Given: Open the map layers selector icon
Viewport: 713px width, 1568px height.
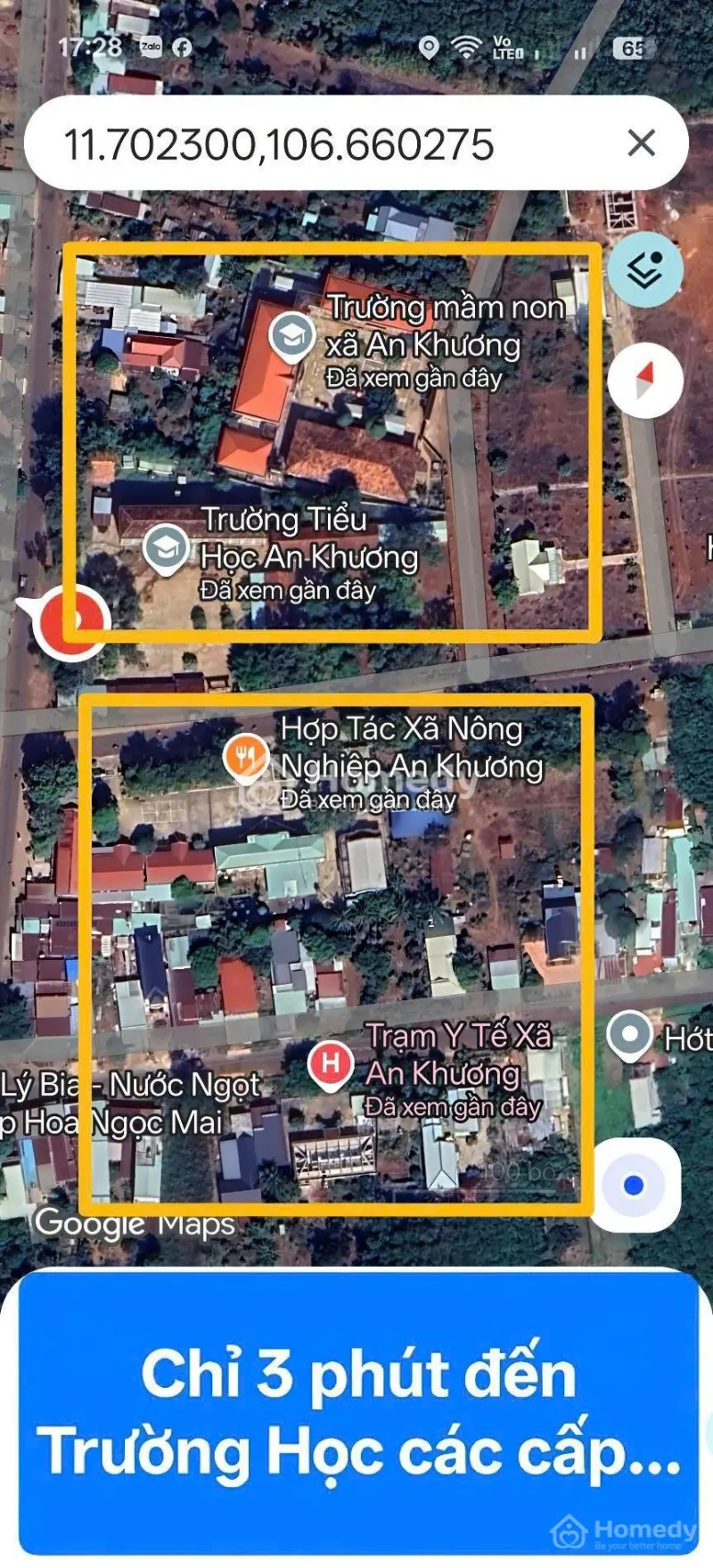Looking at the screenshot, I should pyautogui.click(x=645, y=269).
